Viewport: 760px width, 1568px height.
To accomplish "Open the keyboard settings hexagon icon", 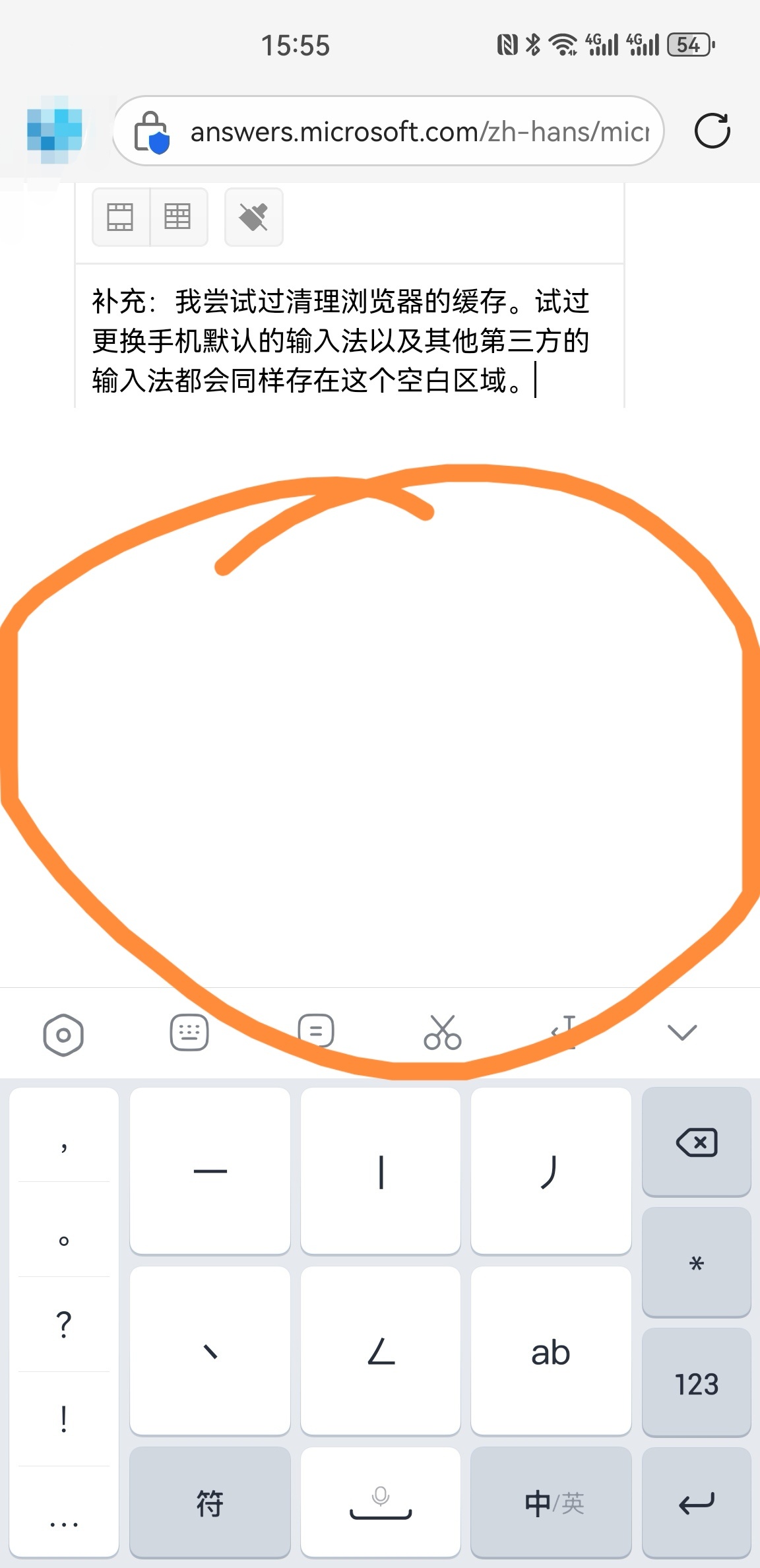I will coord(63,1034).
